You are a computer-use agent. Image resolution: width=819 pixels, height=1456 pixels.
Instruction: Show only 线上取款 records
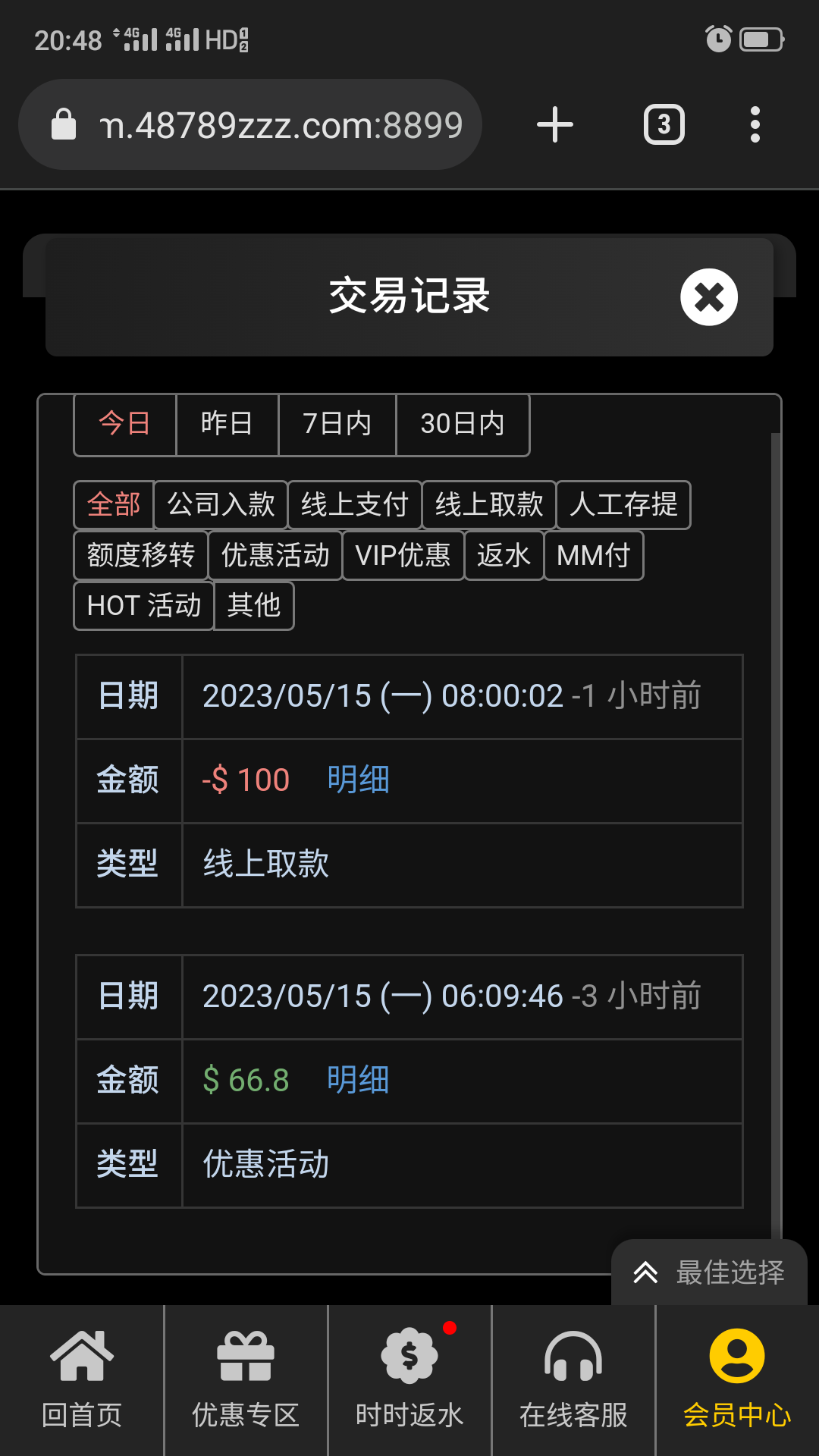[x=488, y=505]
